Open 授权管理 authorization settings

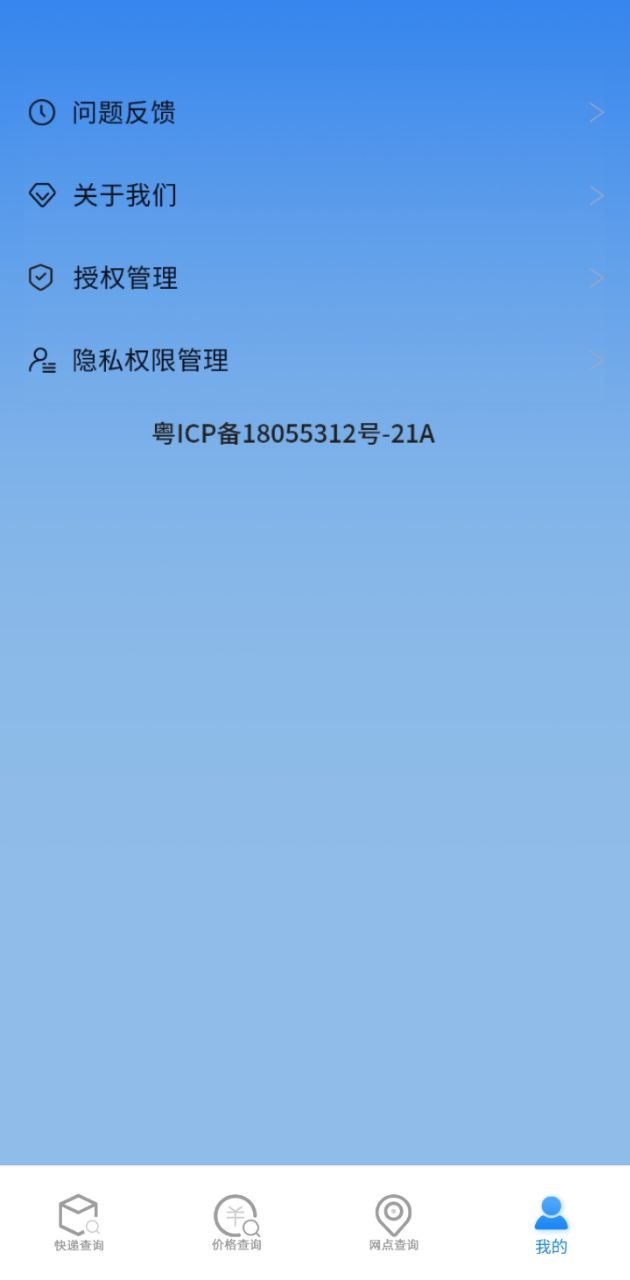pyautogui.click(x=315, y=278)
